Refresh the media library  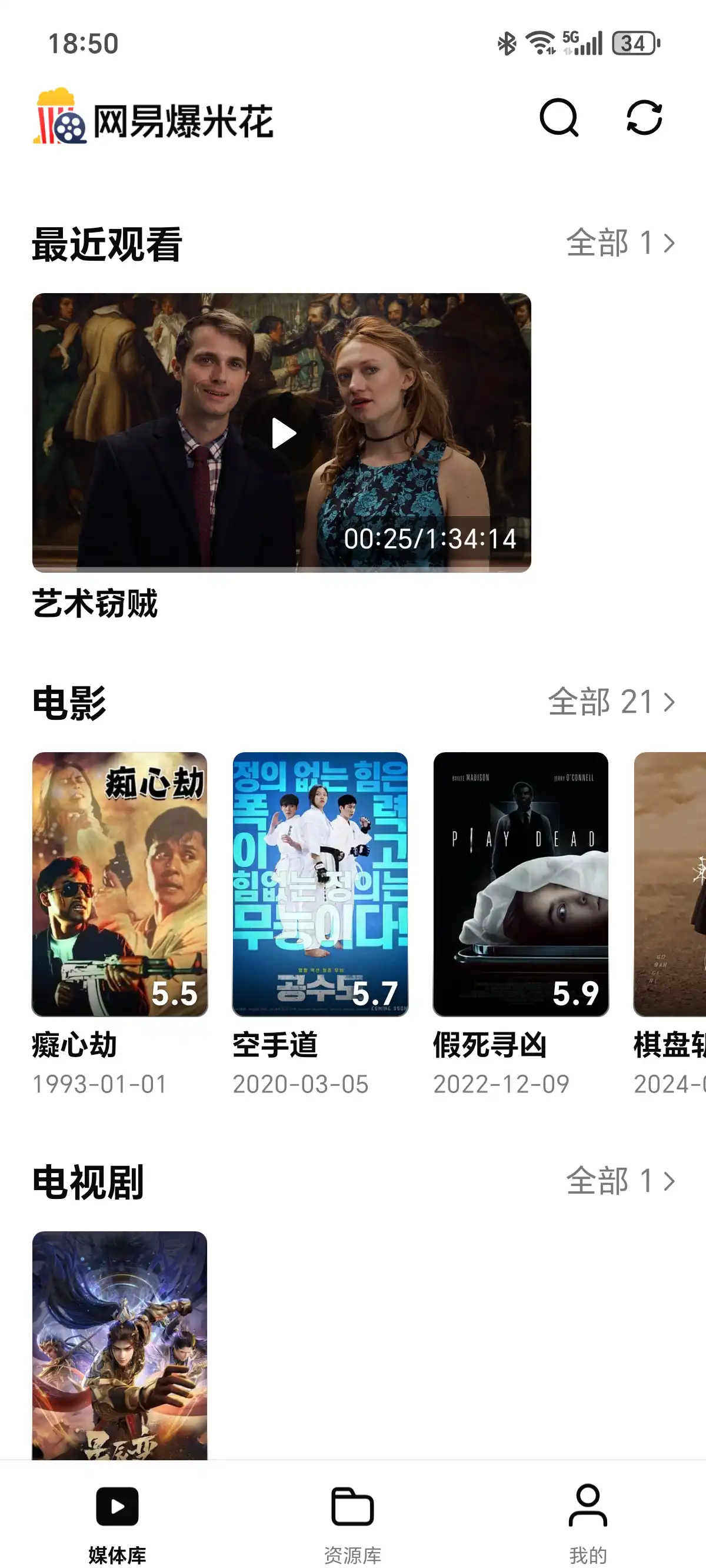[644, 118]
